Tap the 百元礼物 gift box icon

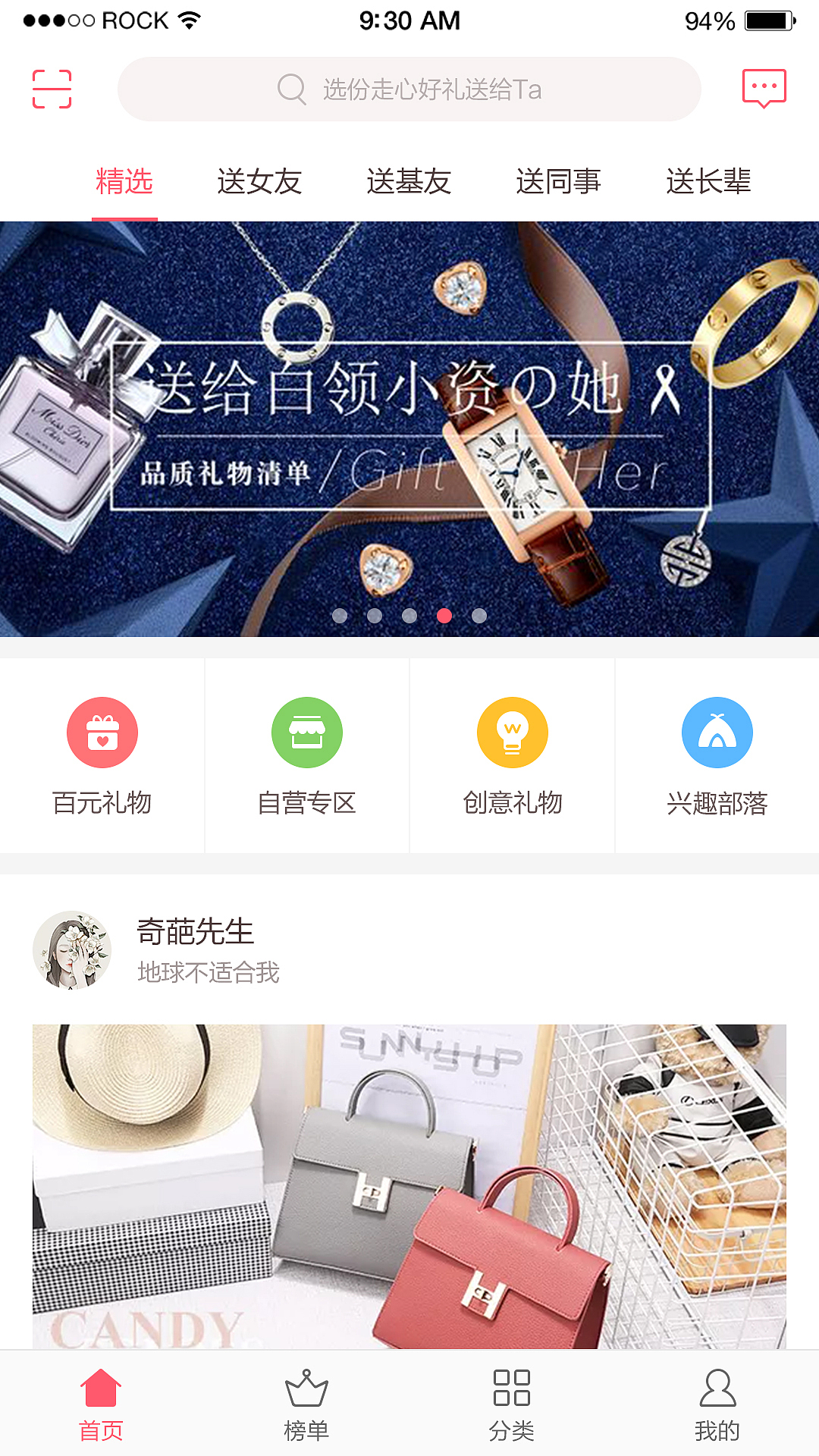click(x=102, y=733)
